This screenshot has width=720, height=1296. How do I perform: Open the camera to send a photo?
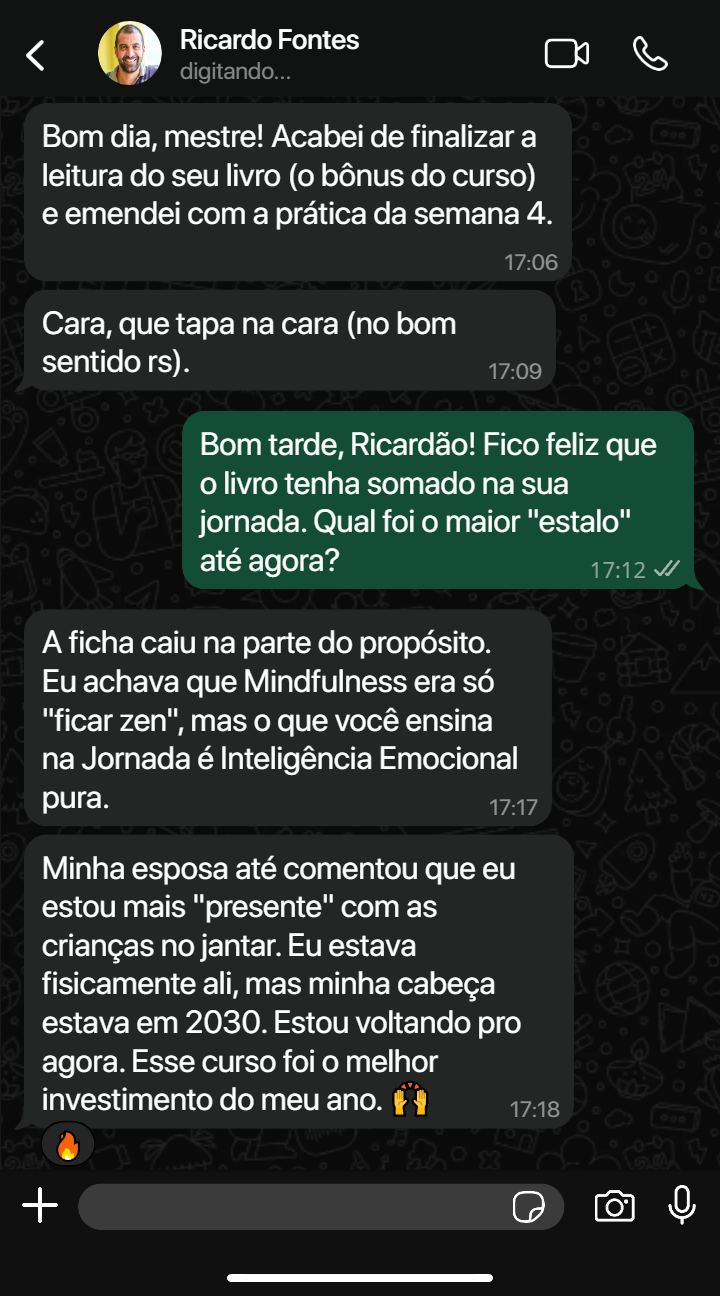(614, 1207)
